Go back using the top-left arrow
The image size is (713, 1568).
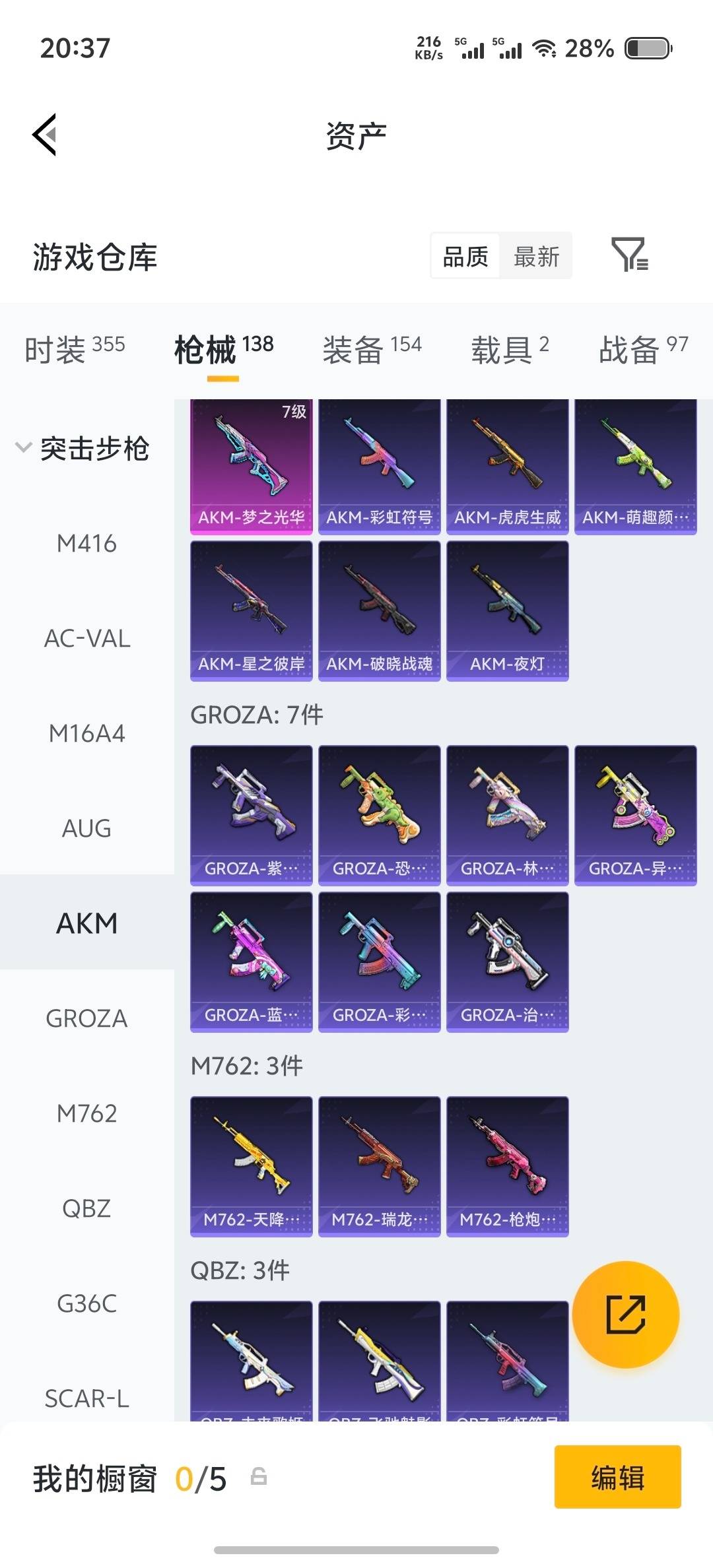(x=45, y=135)
